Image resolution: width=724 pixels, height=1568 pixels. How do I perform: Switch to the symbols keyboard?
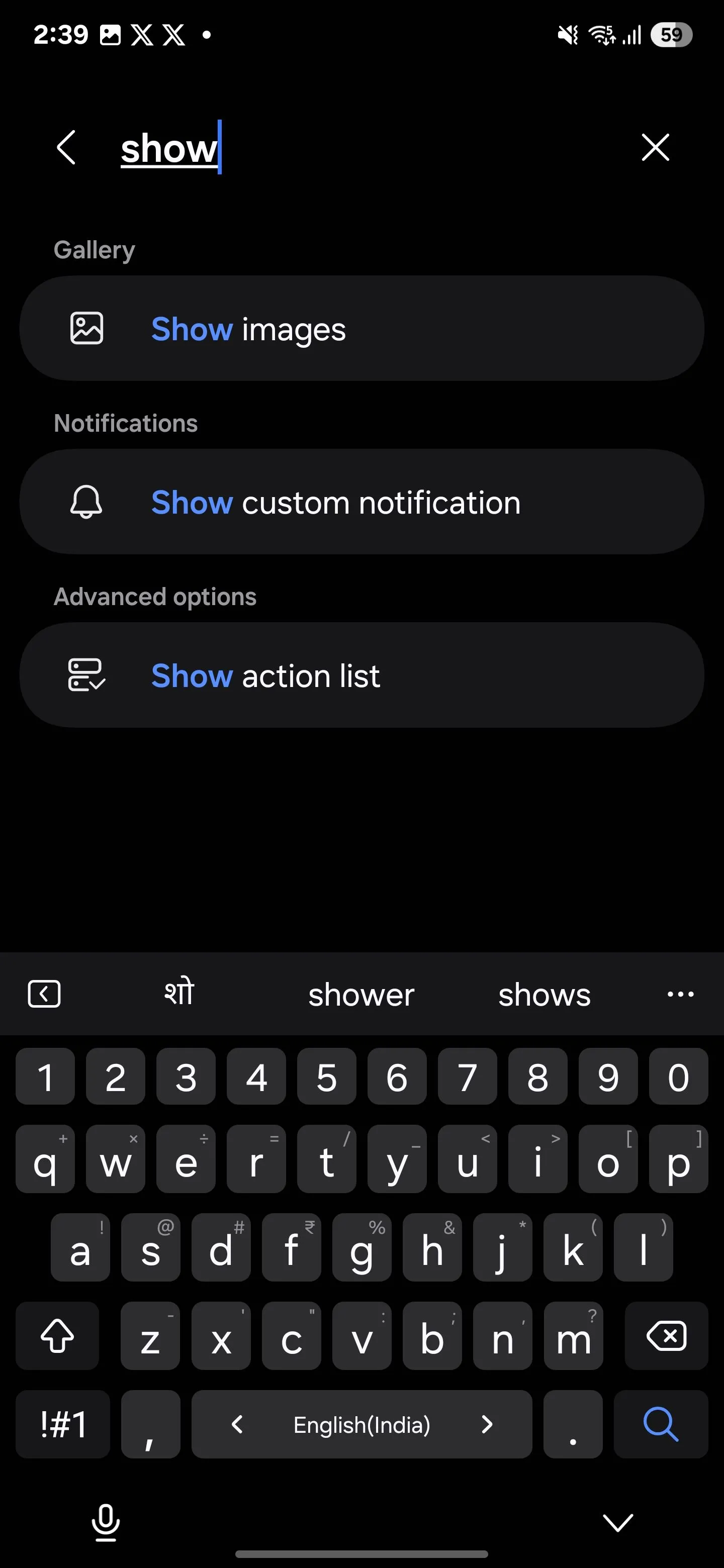pos(63,1424)
